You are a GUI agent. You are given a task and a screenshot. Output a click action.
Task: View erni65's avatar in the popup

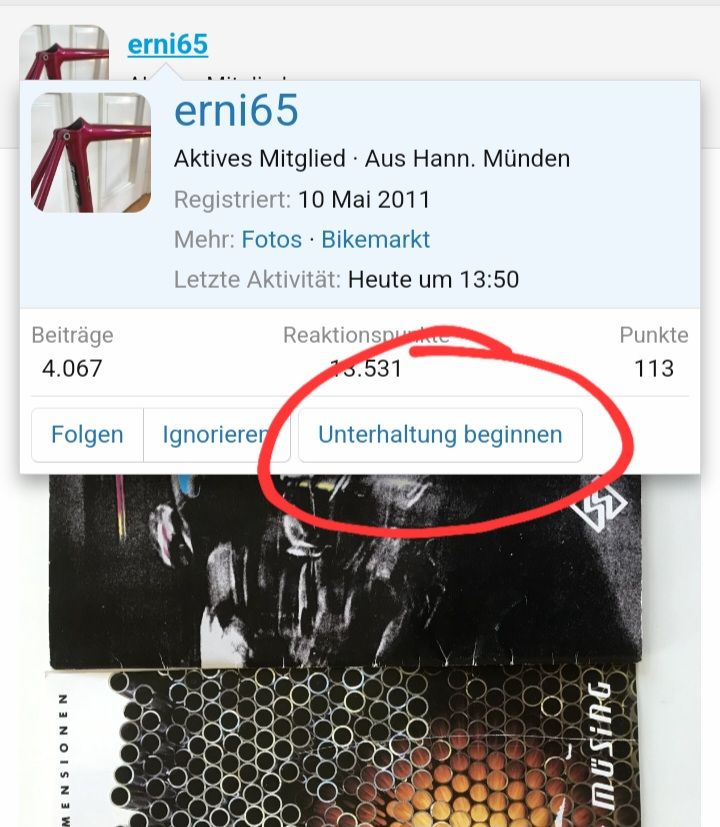(91, 152)
